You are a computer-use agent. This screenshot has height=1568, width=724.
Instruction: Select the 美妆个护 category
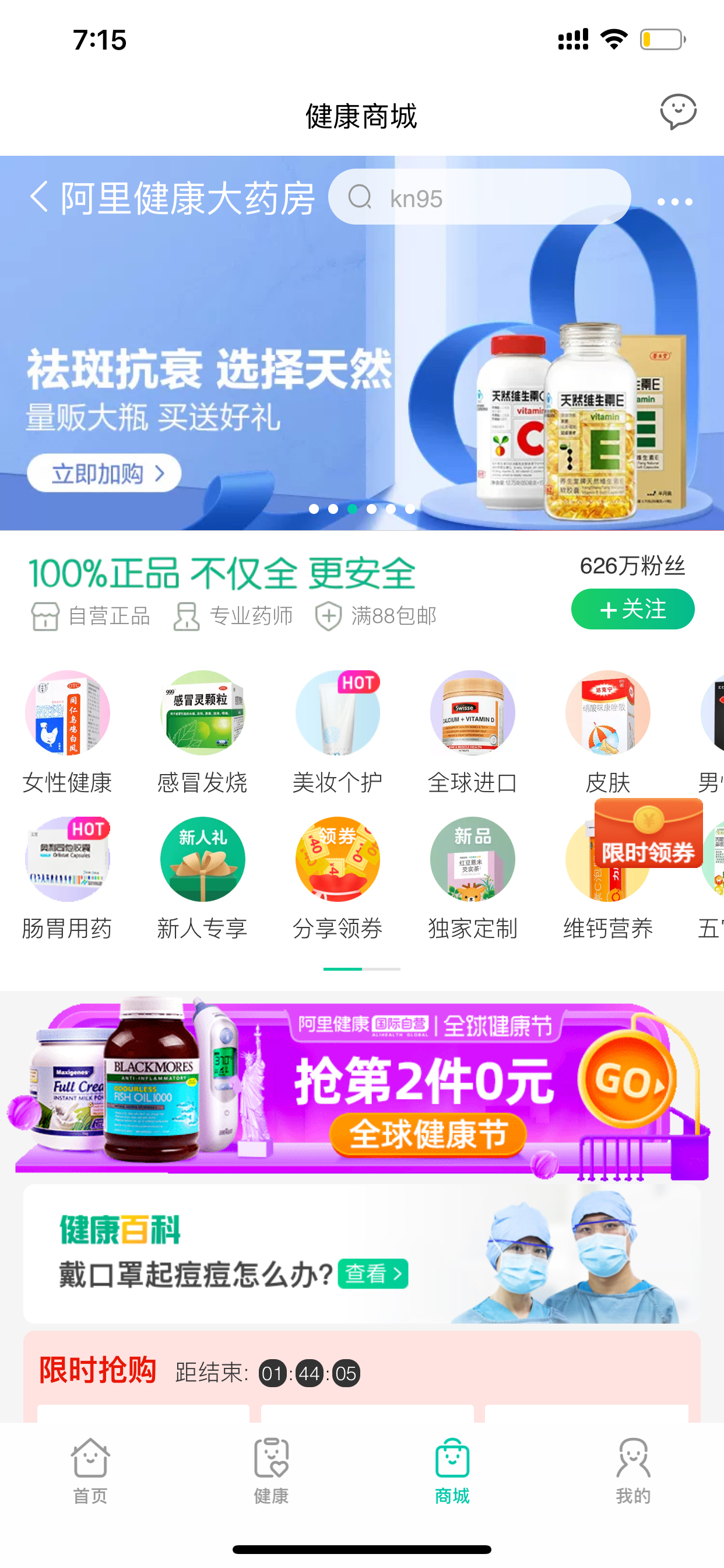(x=338, y=733)
